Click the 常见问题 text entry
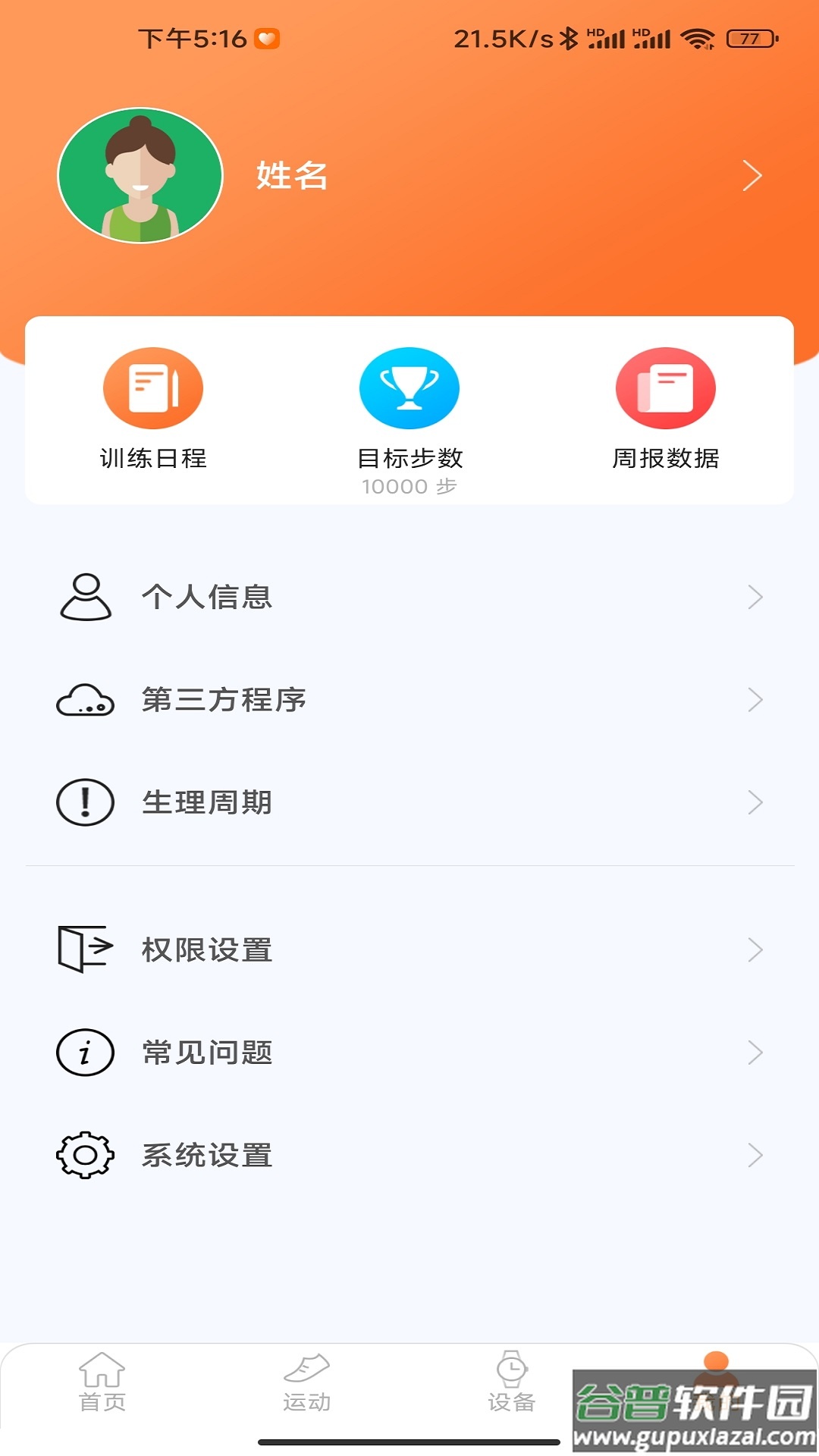Screen dimensions: 819x1456 point(206,1052)
